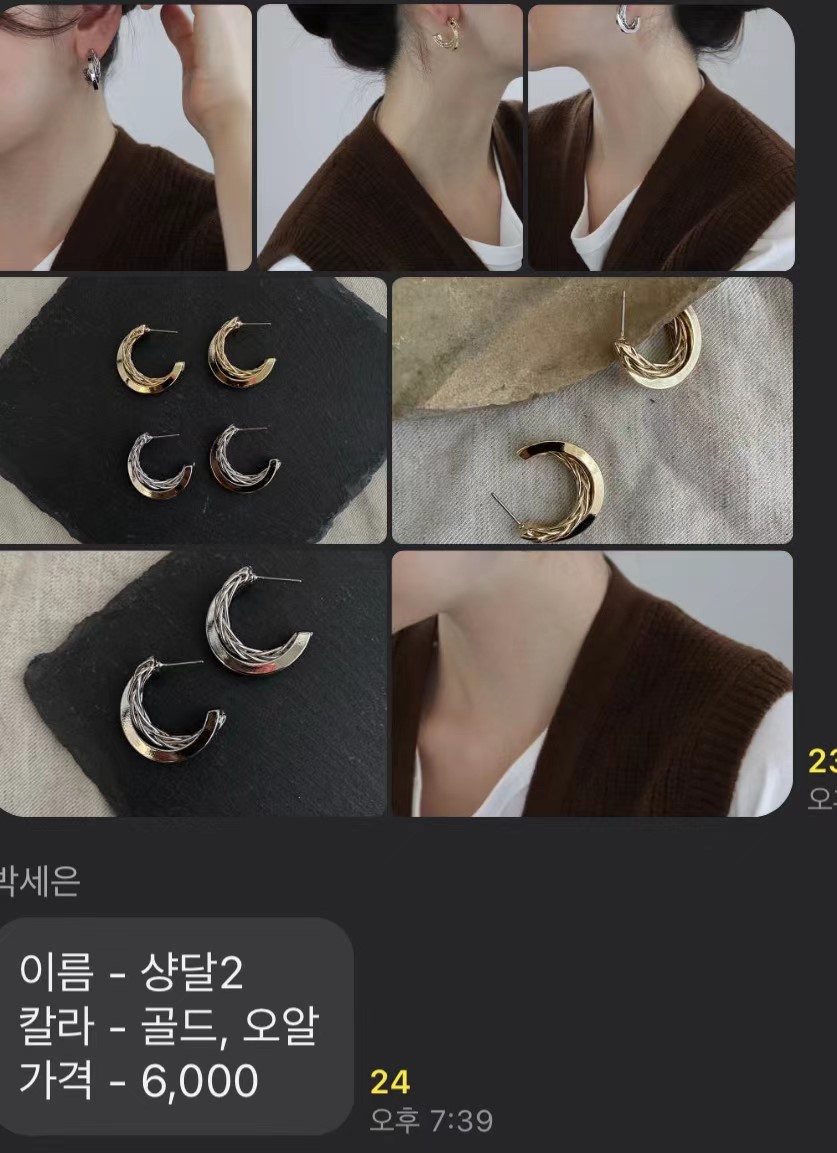This screenshot has height=1153, width=837.
Task: Open the left ear earring photo
Action: tap(125, 137)
